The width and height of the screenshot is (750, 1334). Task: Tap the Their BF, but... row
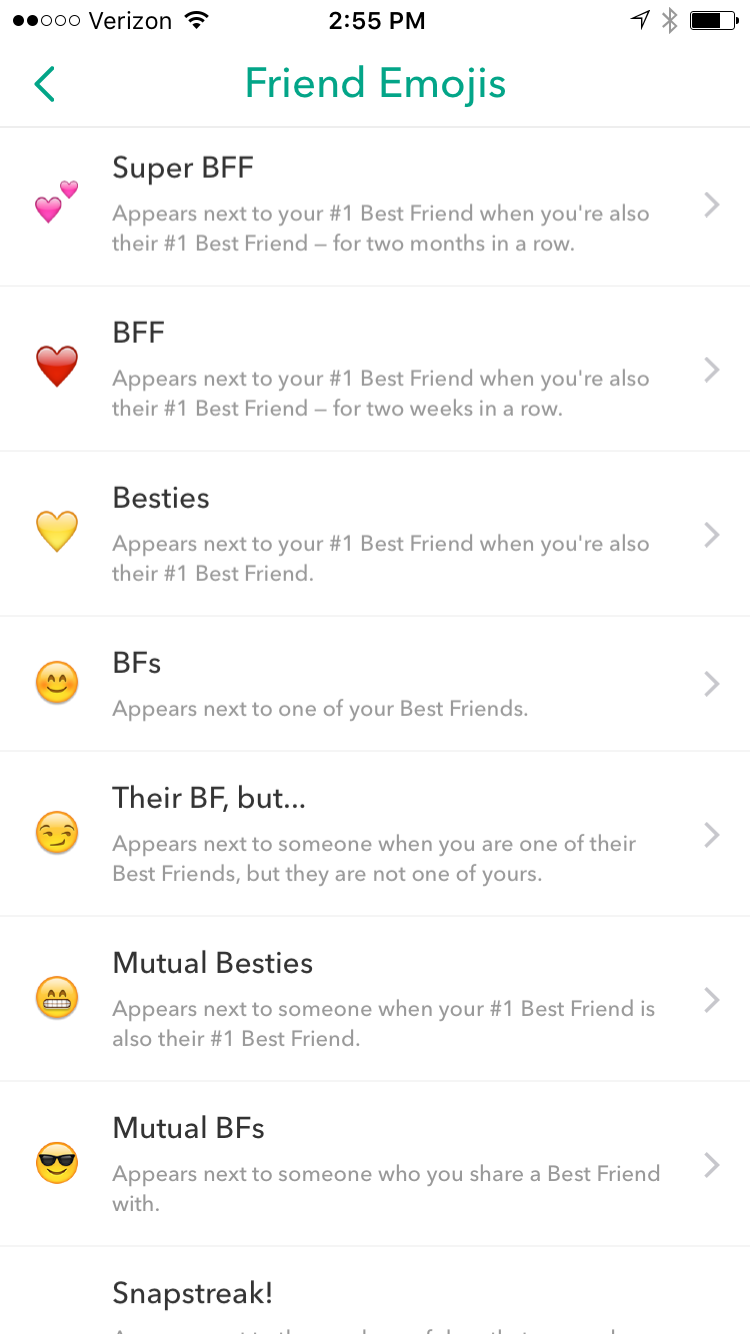(x=375, y=834)
